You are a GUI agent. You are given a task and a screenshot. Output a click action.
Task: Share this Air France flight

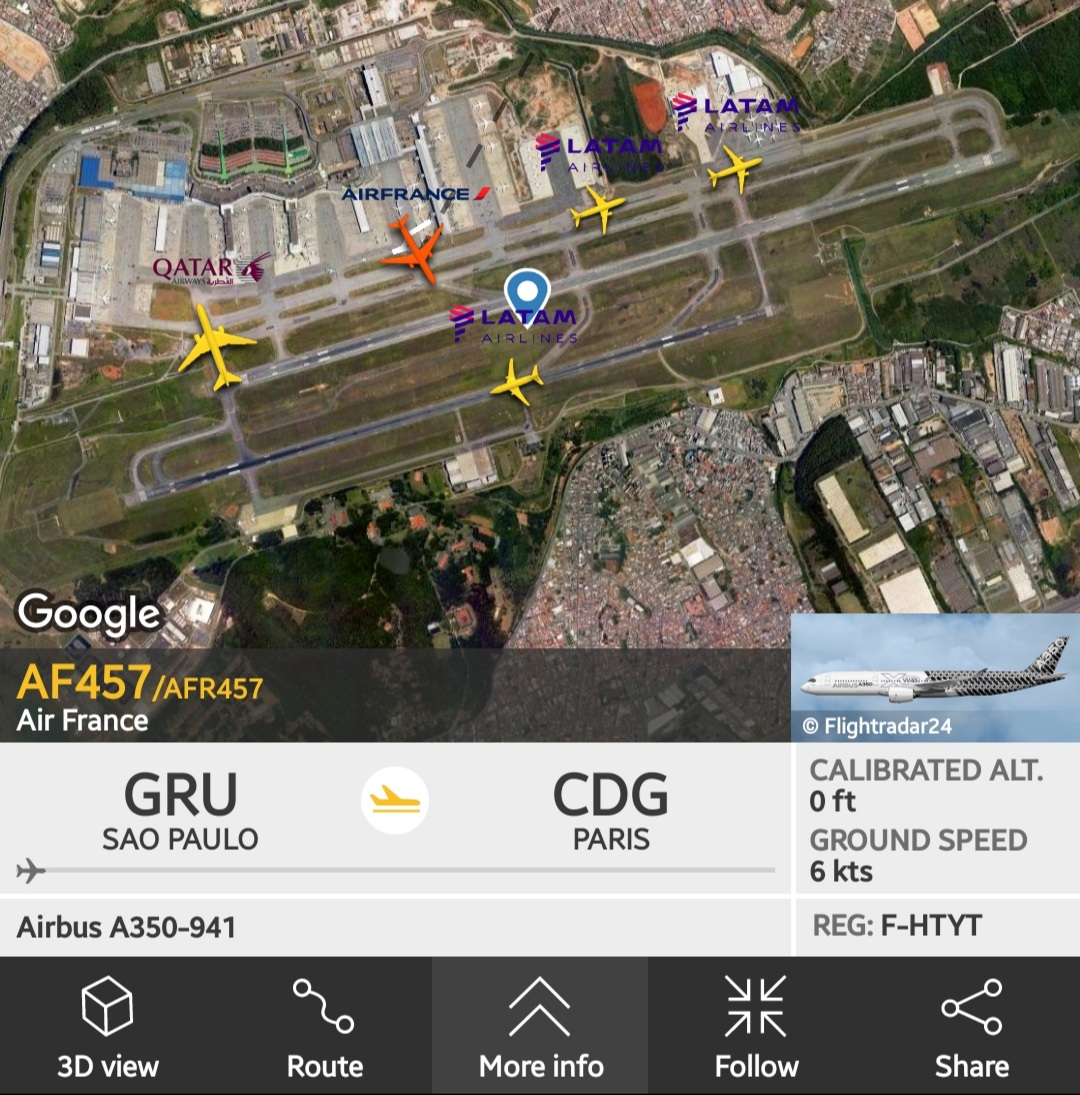[x=971, y=1025]
